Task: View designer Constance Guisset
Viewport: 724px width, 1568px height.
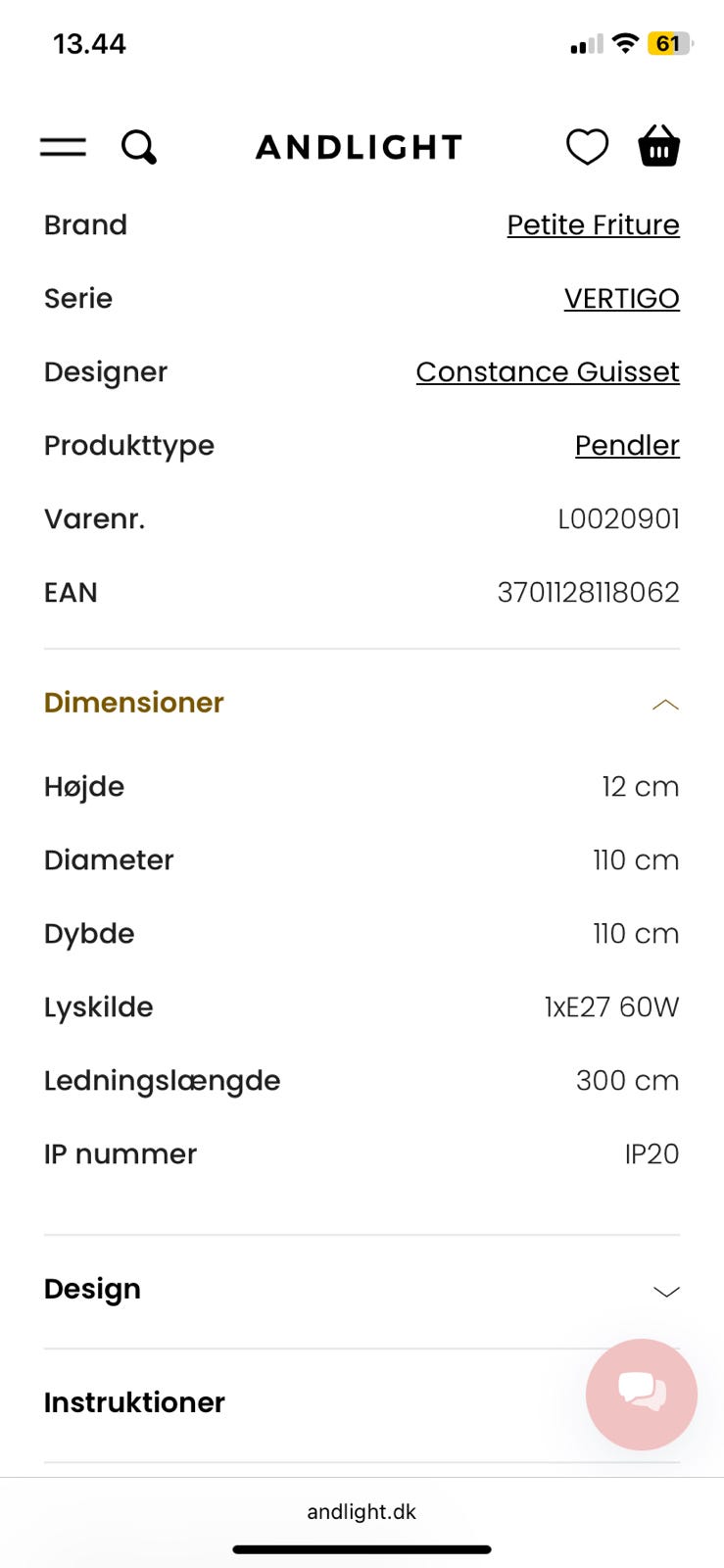Action: (x=547, y=371)
